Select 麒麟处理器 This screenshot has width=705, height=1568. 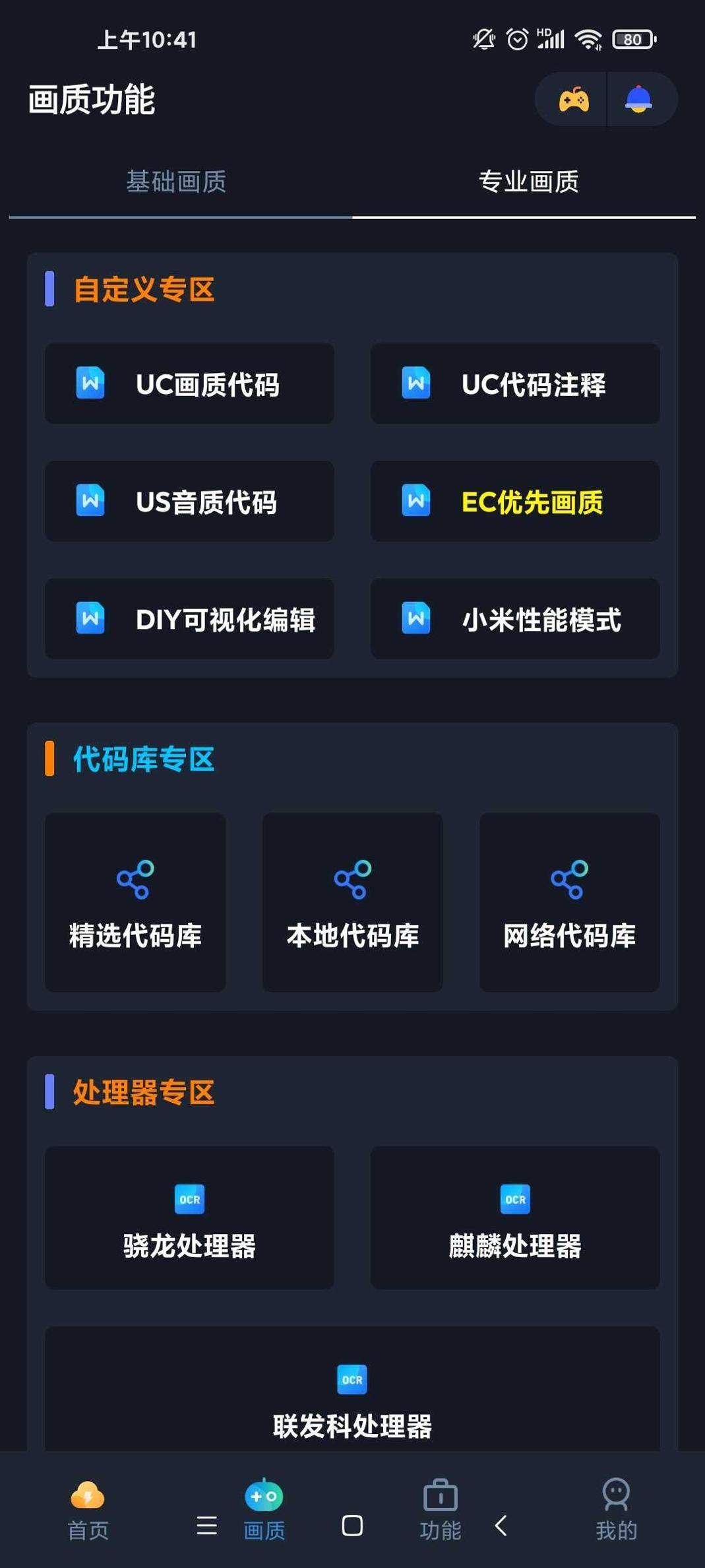pos(514,1218)
